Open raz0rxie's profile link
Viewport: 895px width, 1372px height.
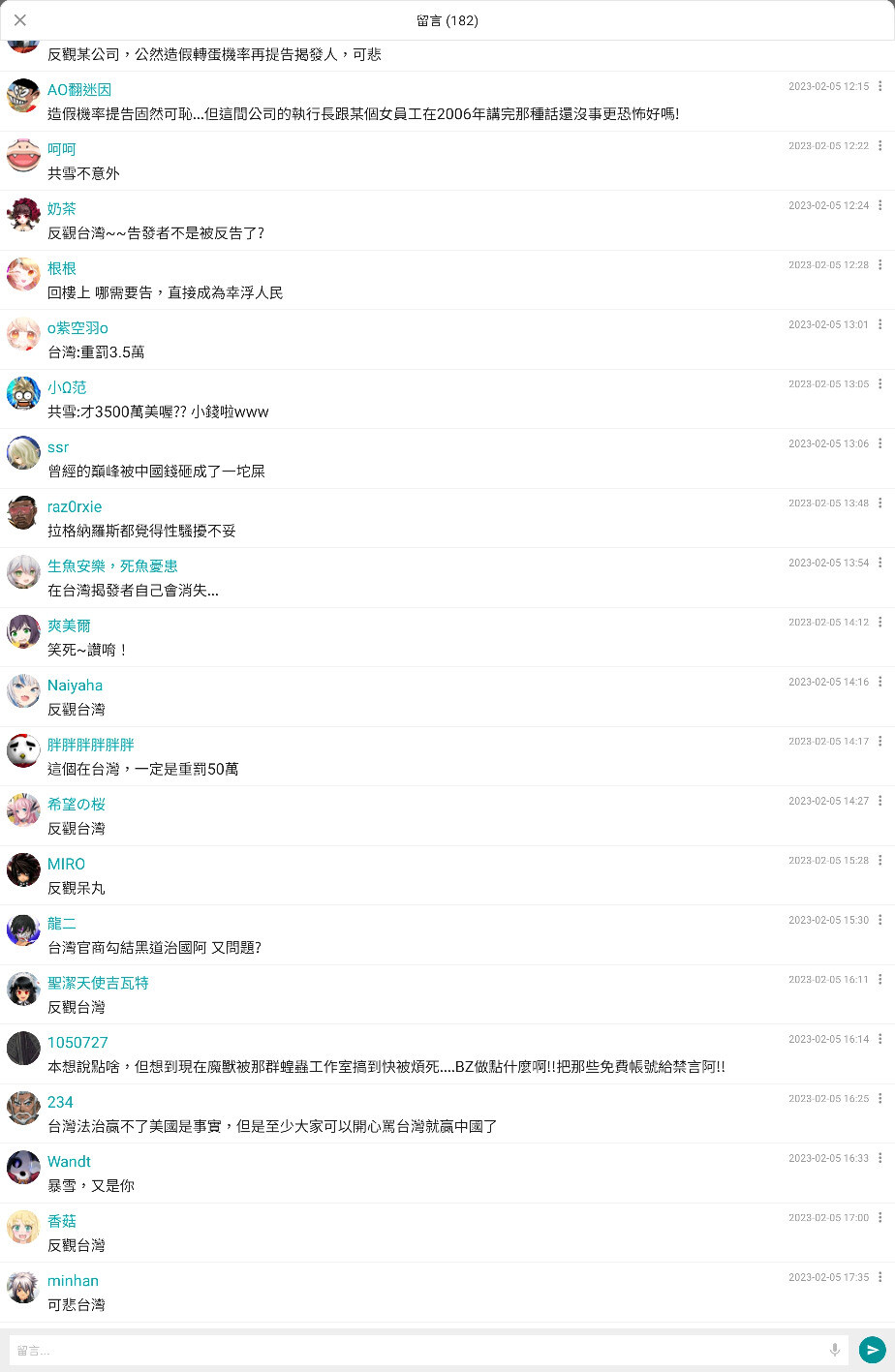click(x=75, y=507)
